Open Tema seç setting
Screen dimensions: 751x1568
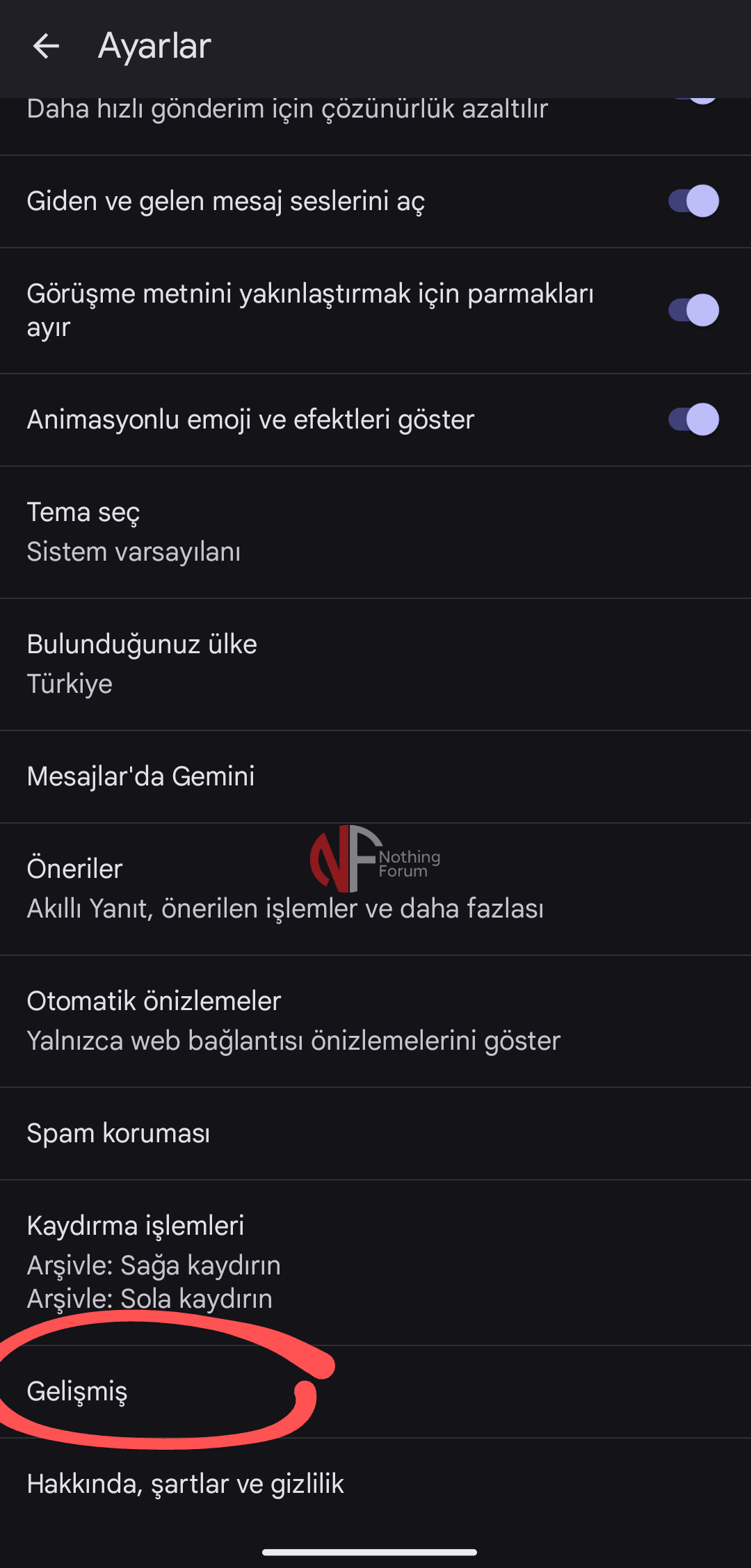(x=375, y=531)
